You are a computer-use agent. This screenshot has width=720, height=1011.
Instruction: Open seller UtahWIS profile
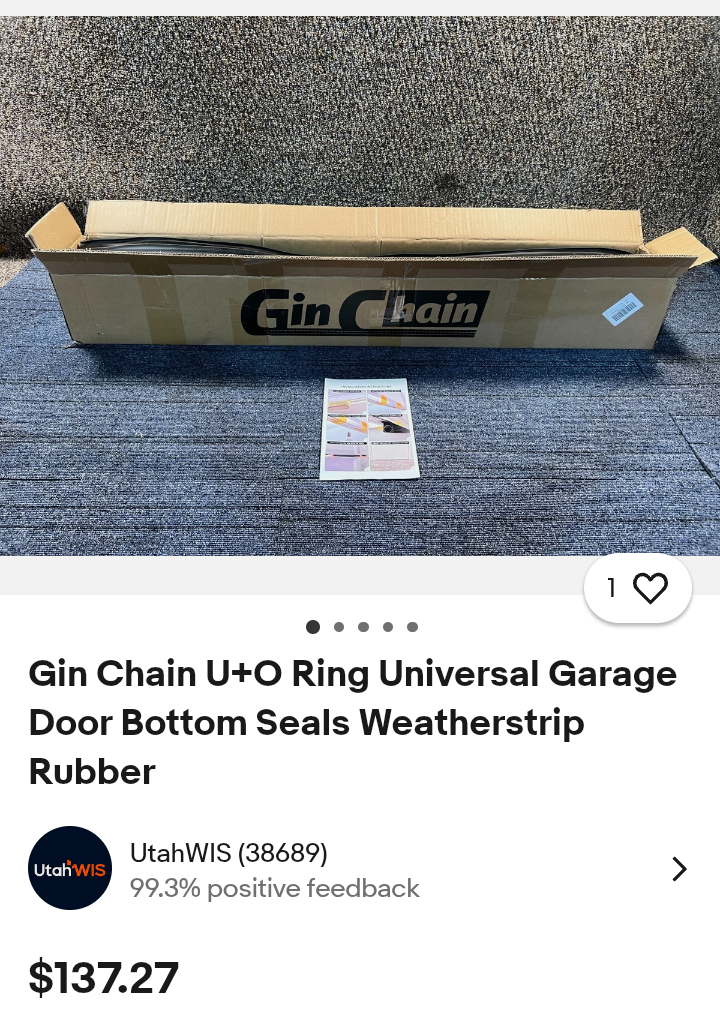click(228, 854)
